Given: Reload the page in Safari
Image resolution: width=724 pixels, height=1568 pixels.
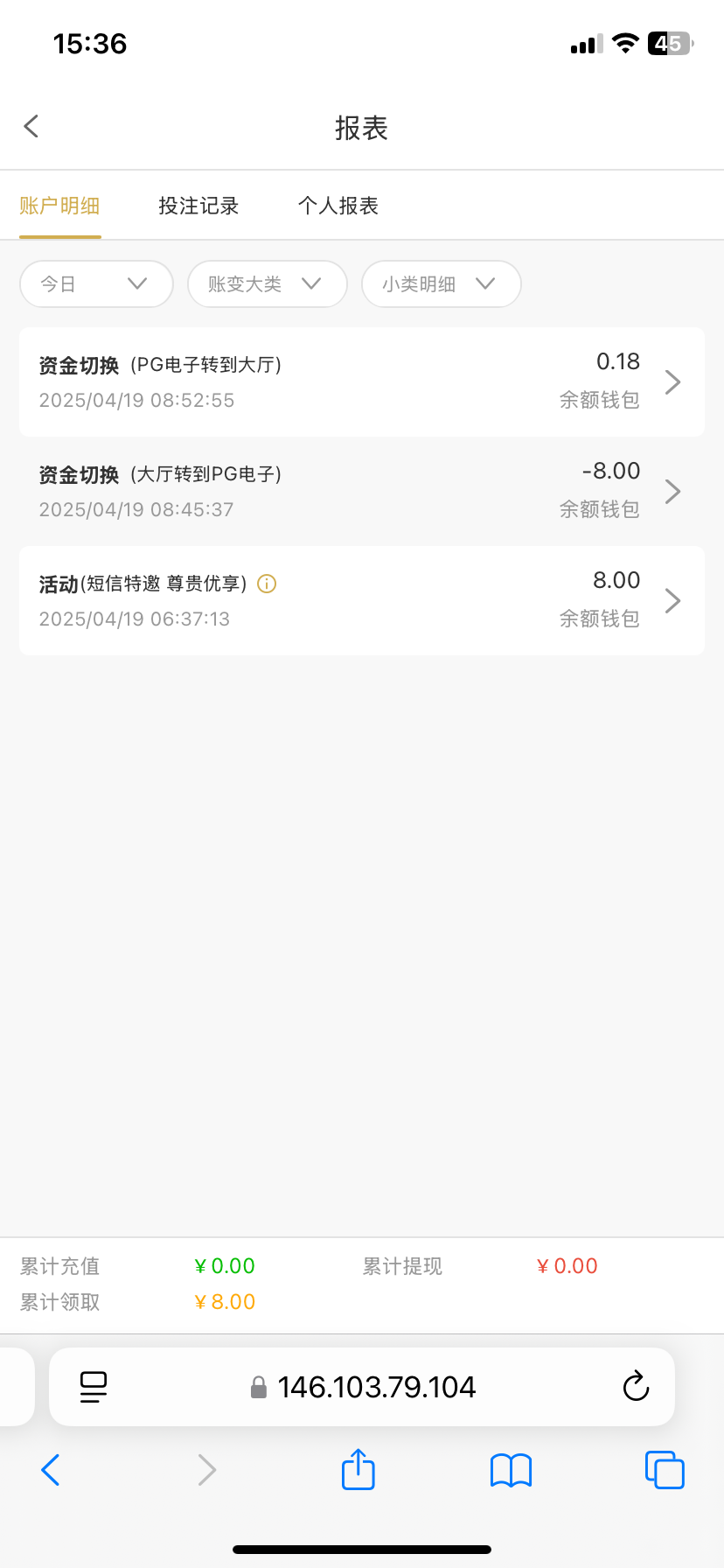Looking at the screenshot, I should [x=636, y=1387].
